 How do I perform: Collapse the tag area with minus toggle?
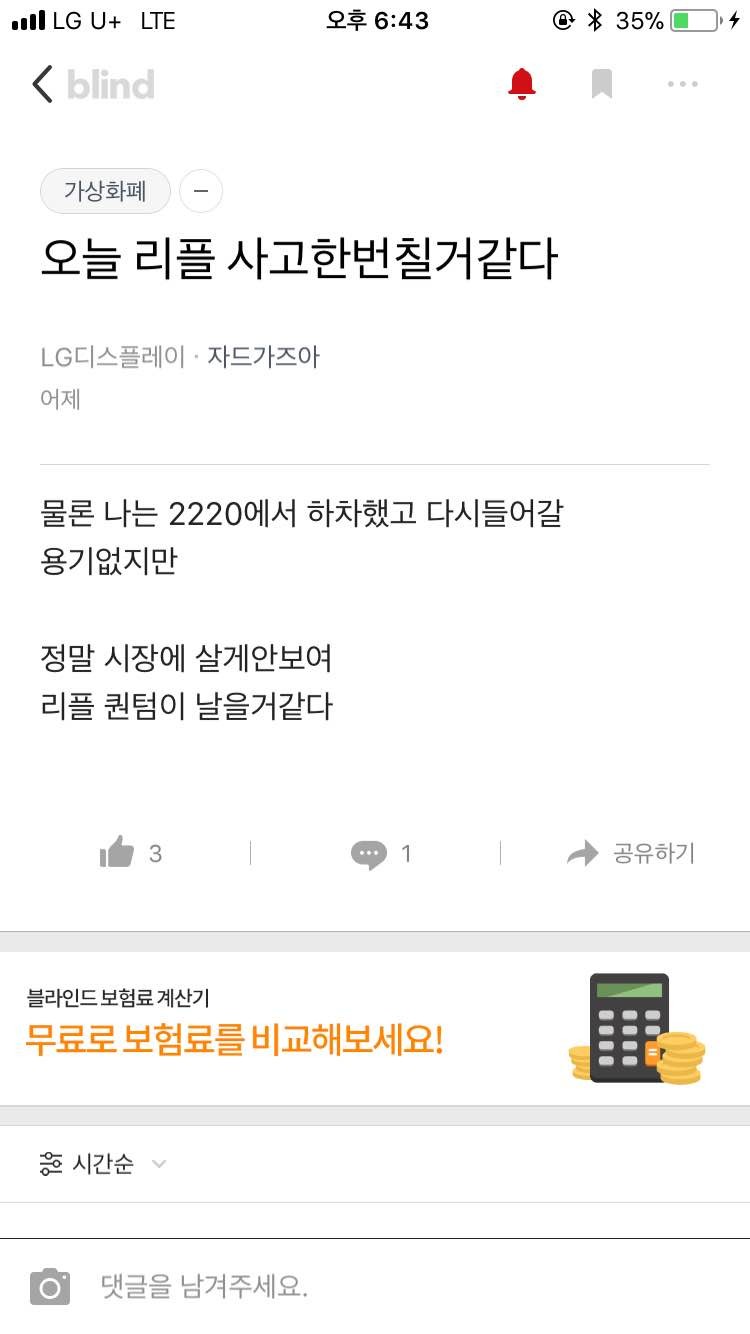coord(200,191)
